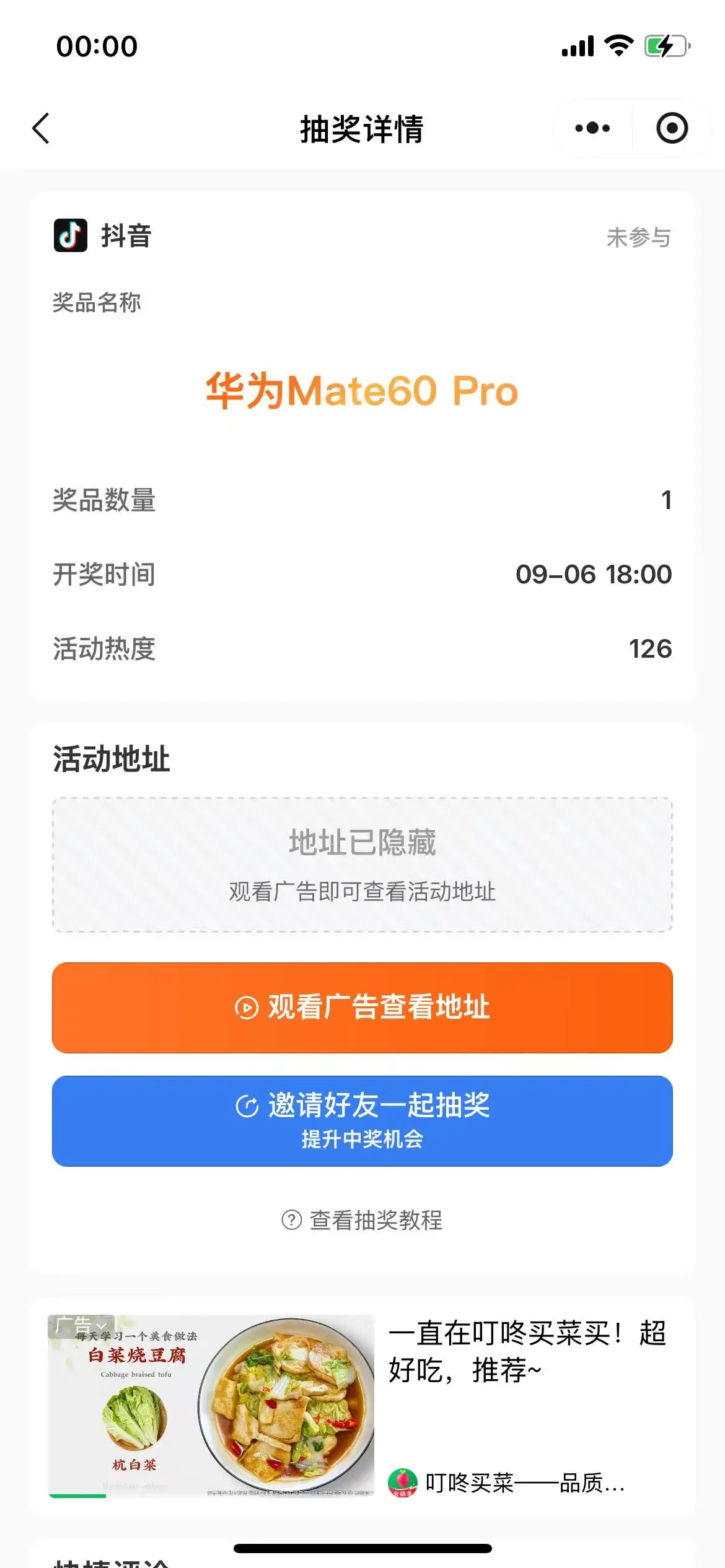Expand the 广告 label dropdown on the ad
Screen dimensions: 725x1568
(81, 1326)
